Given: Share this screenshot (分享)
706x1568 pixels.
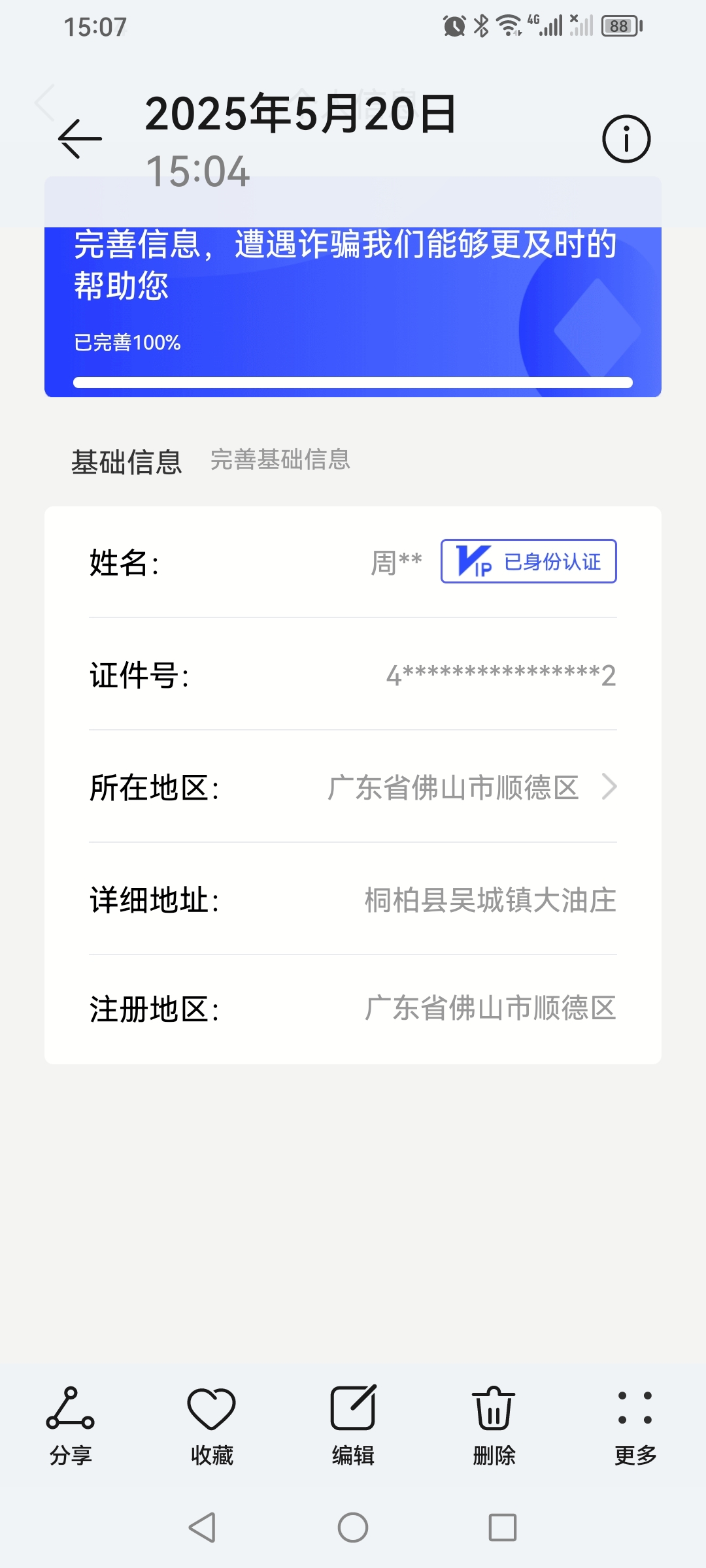Looking at the screenshot, I should tap(71, 1424).
